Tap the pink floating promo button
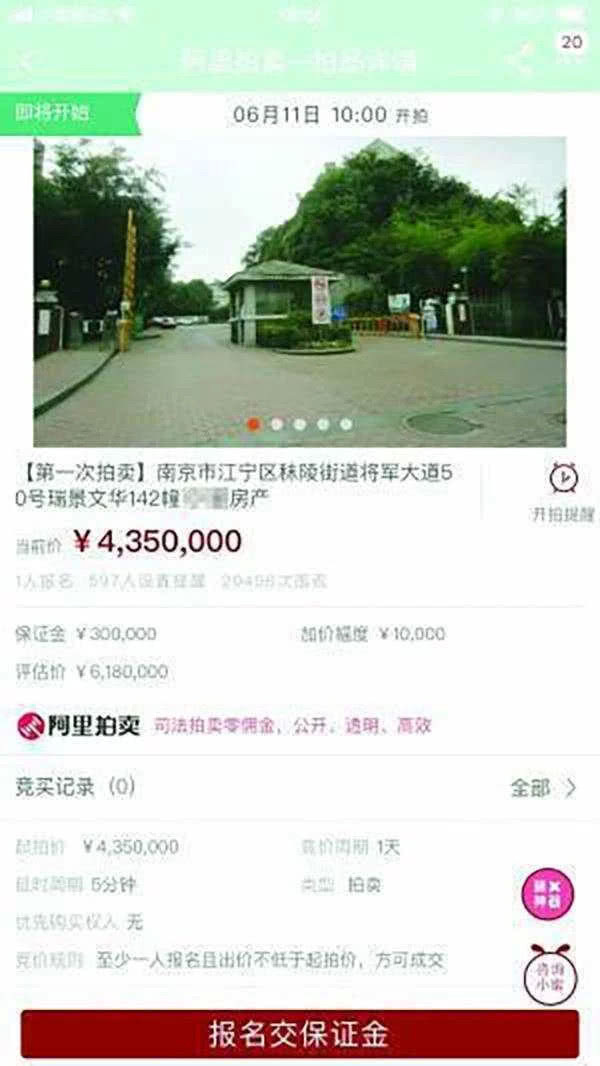 point(549,893)
